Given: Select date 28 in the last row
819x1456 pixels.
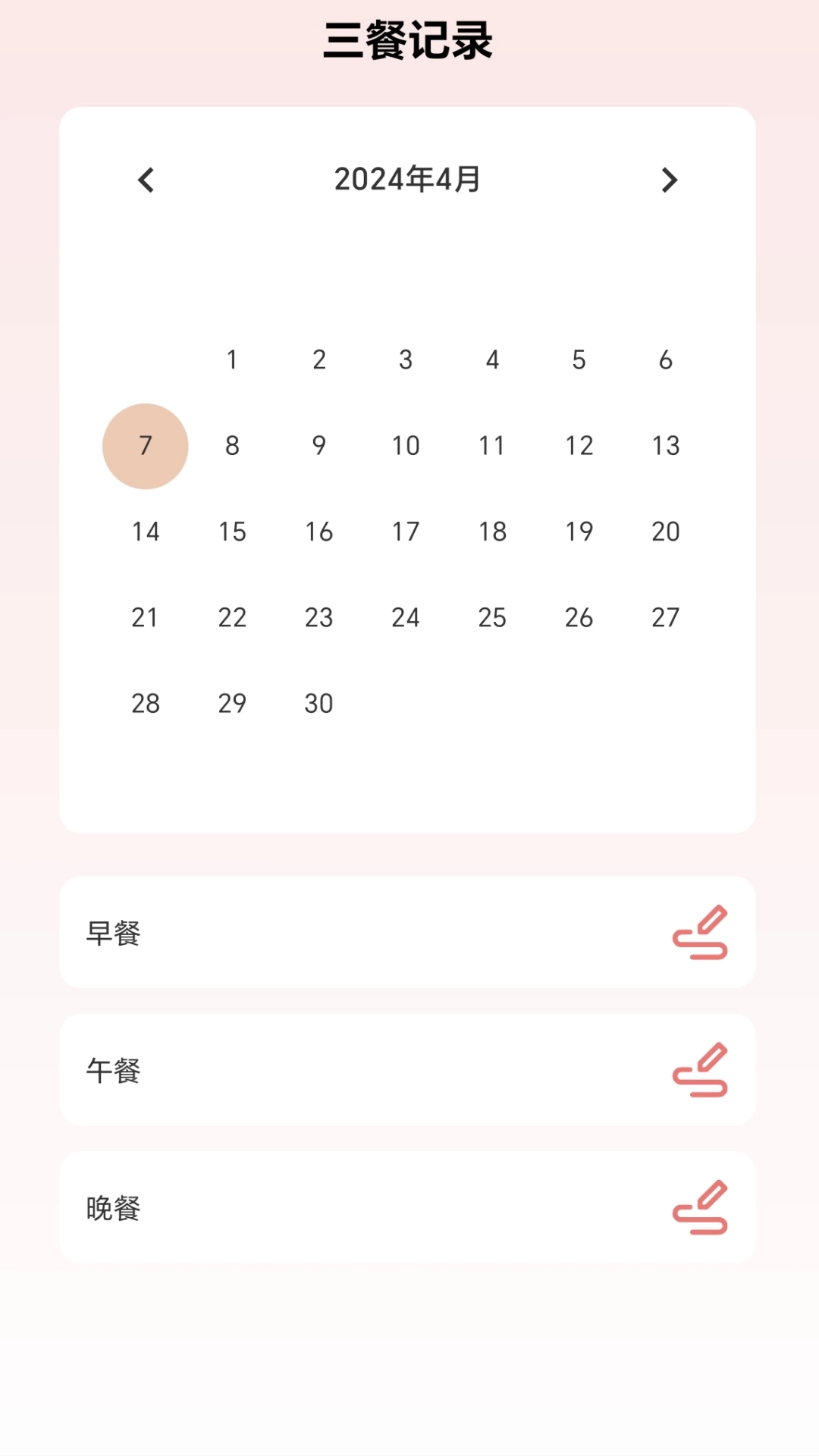Looking at the screenshot, I should click(x=145, y=702).
